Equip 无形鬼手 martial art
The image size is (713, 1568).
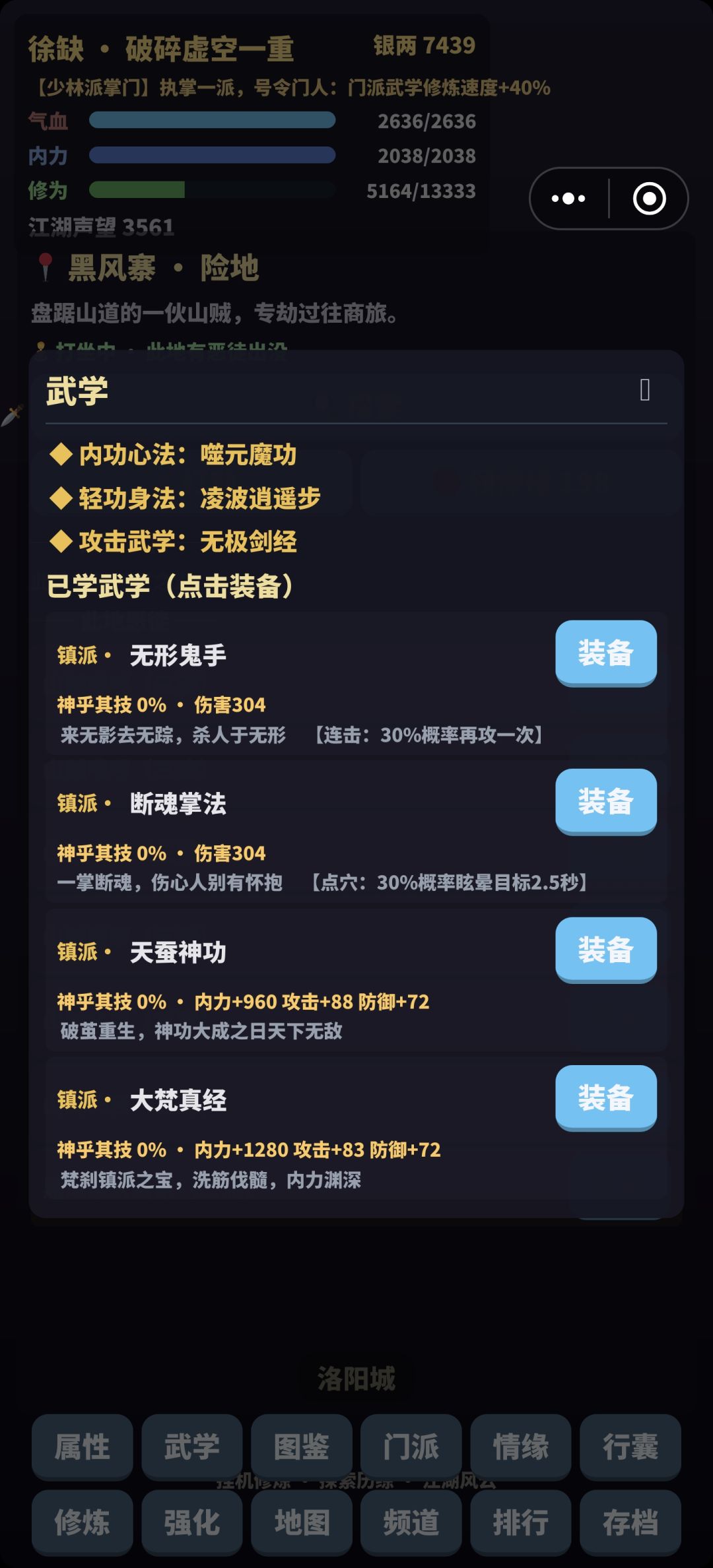tap(606, 653)
